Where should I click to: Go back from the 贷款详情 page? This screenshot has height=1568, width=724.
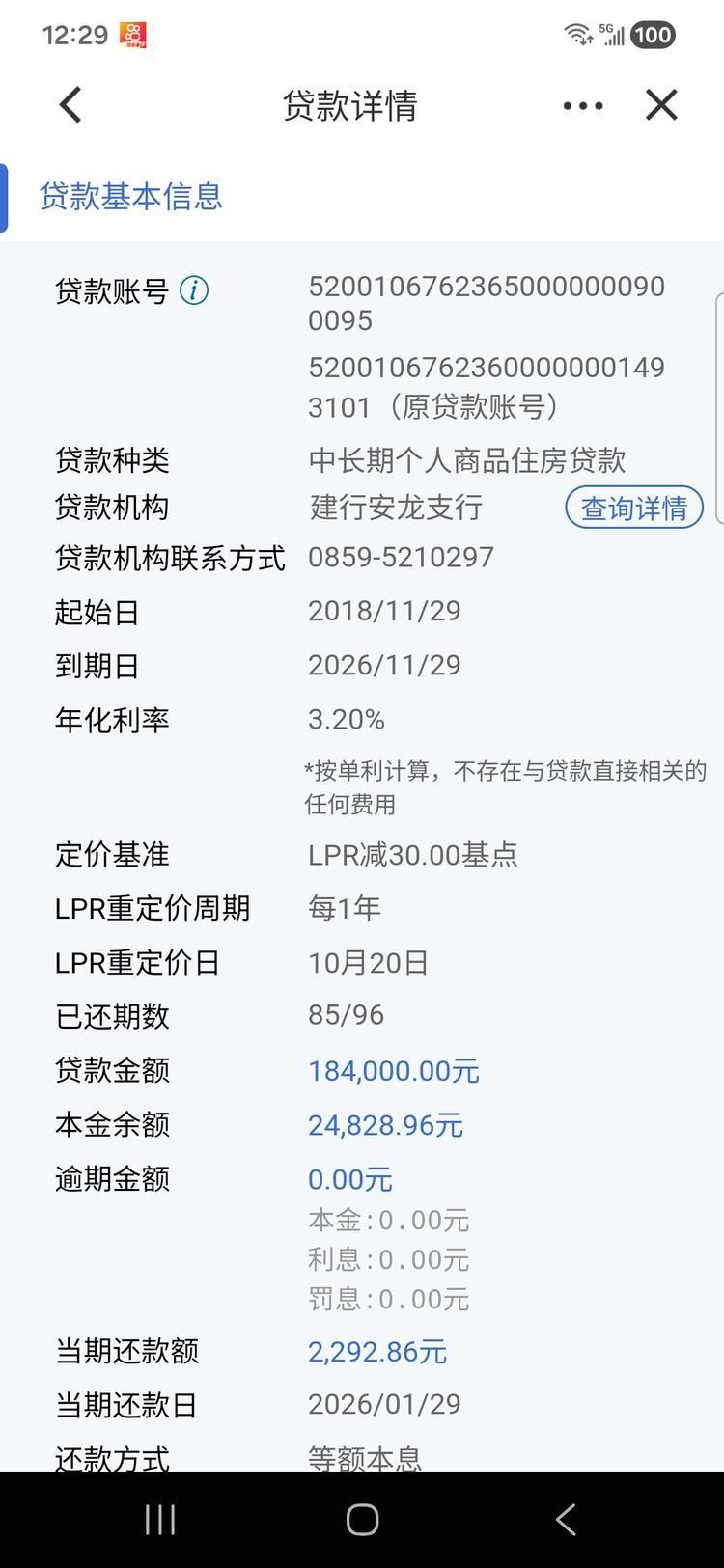[x=70, y=105]
